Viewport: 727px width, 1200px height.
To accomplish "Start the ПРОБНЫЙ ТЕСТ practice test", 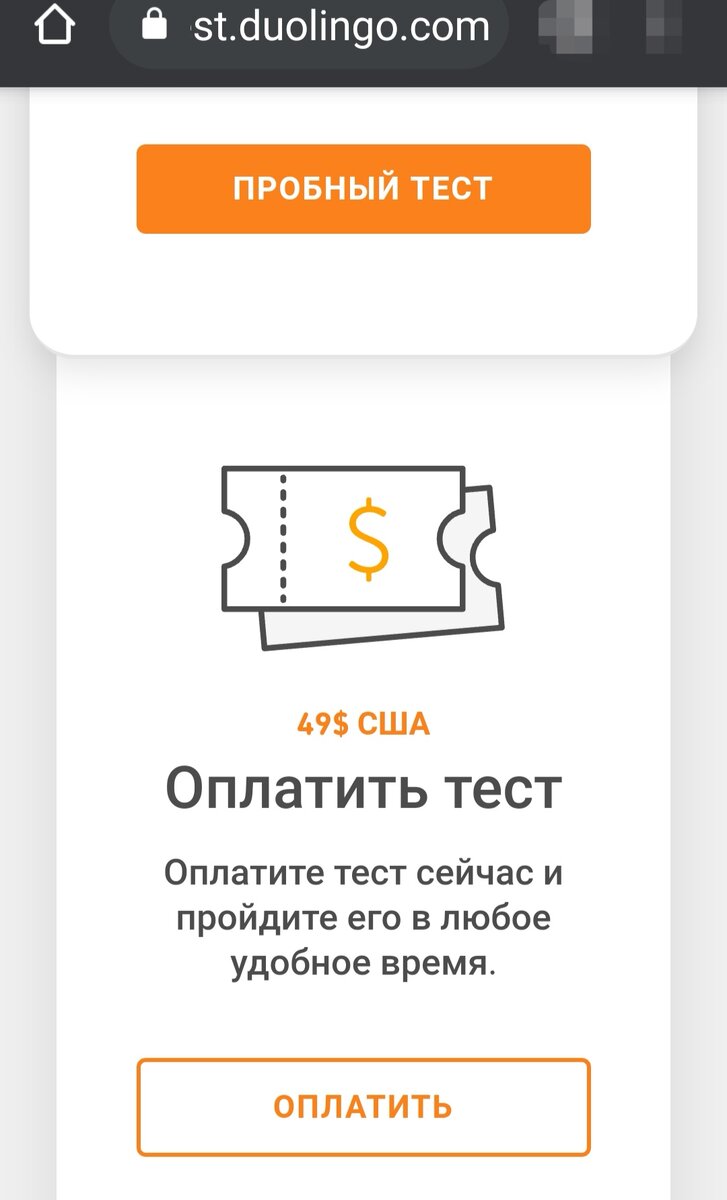I will tap(363, 189).
